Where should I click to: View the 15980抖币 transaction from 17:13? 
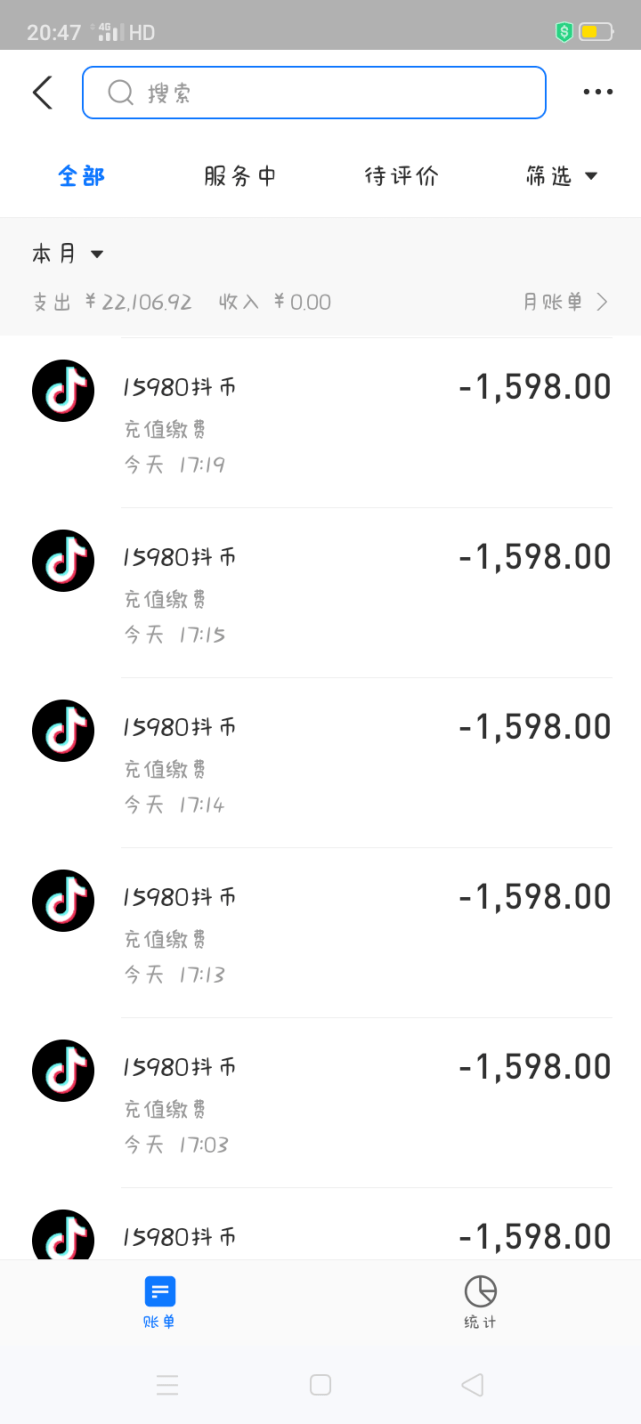[320, 933]
